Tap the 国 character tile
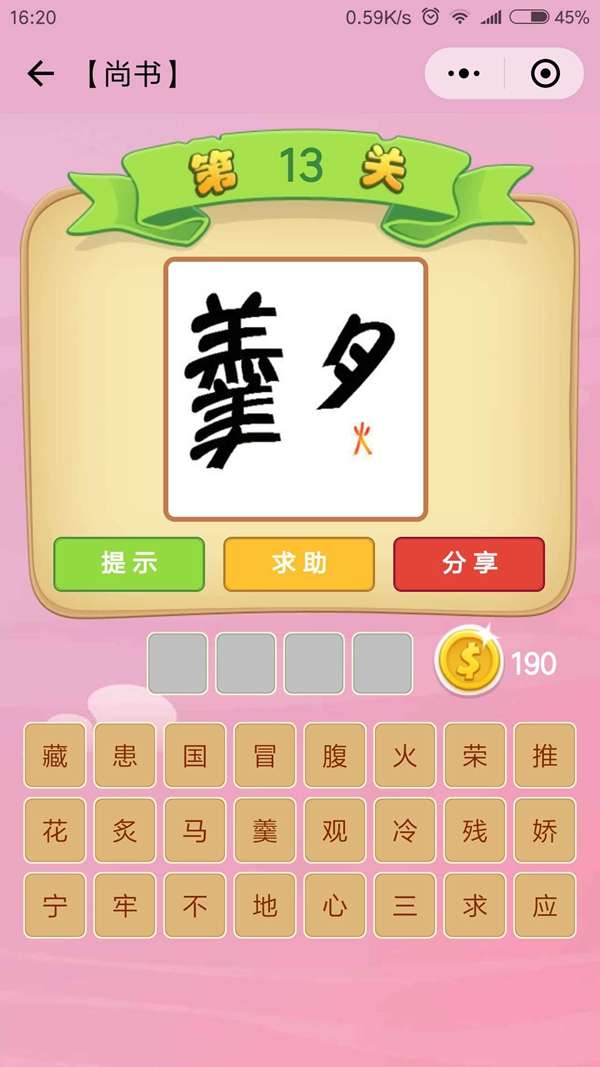The width and height of the screenshot is (600, 1067). click(x=195, y=755)
